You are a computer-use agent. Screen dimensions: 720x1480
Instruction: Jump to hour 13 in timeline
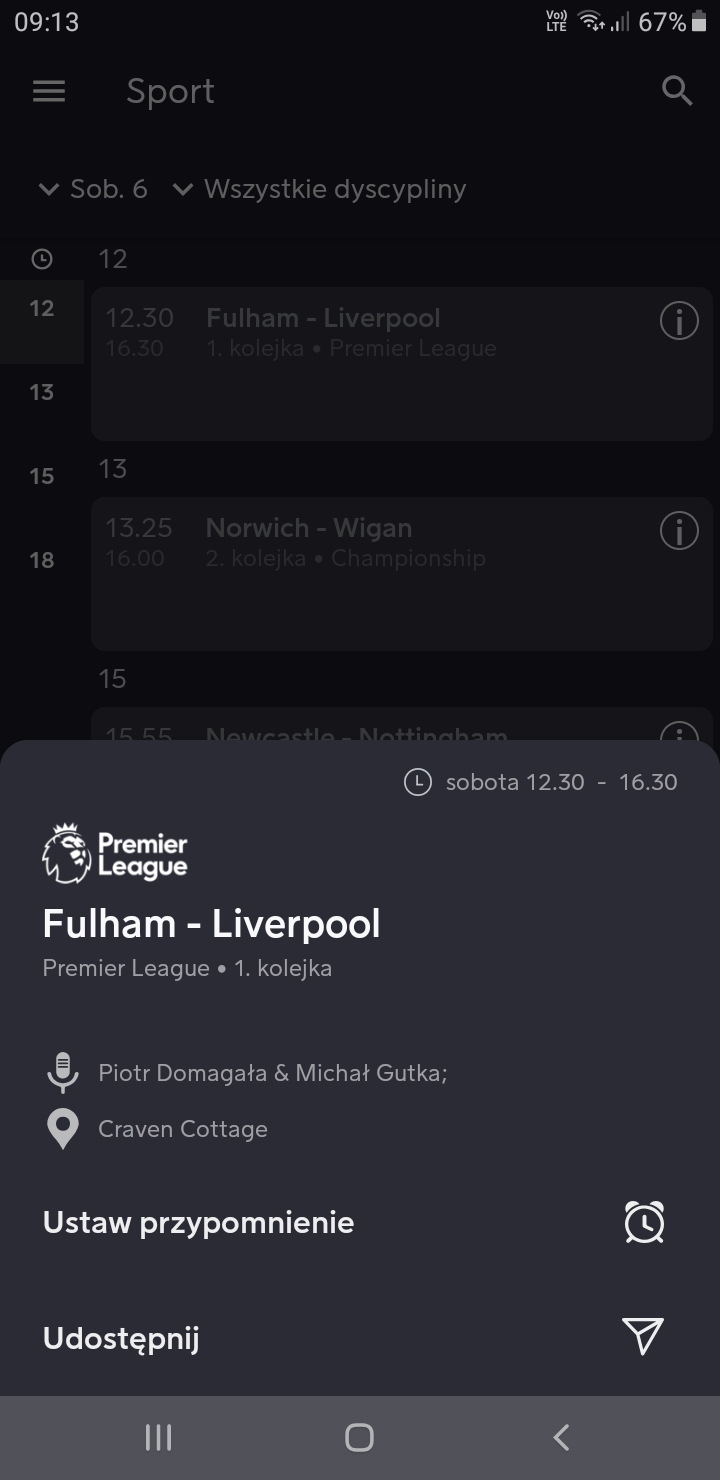tap(41, 392)
